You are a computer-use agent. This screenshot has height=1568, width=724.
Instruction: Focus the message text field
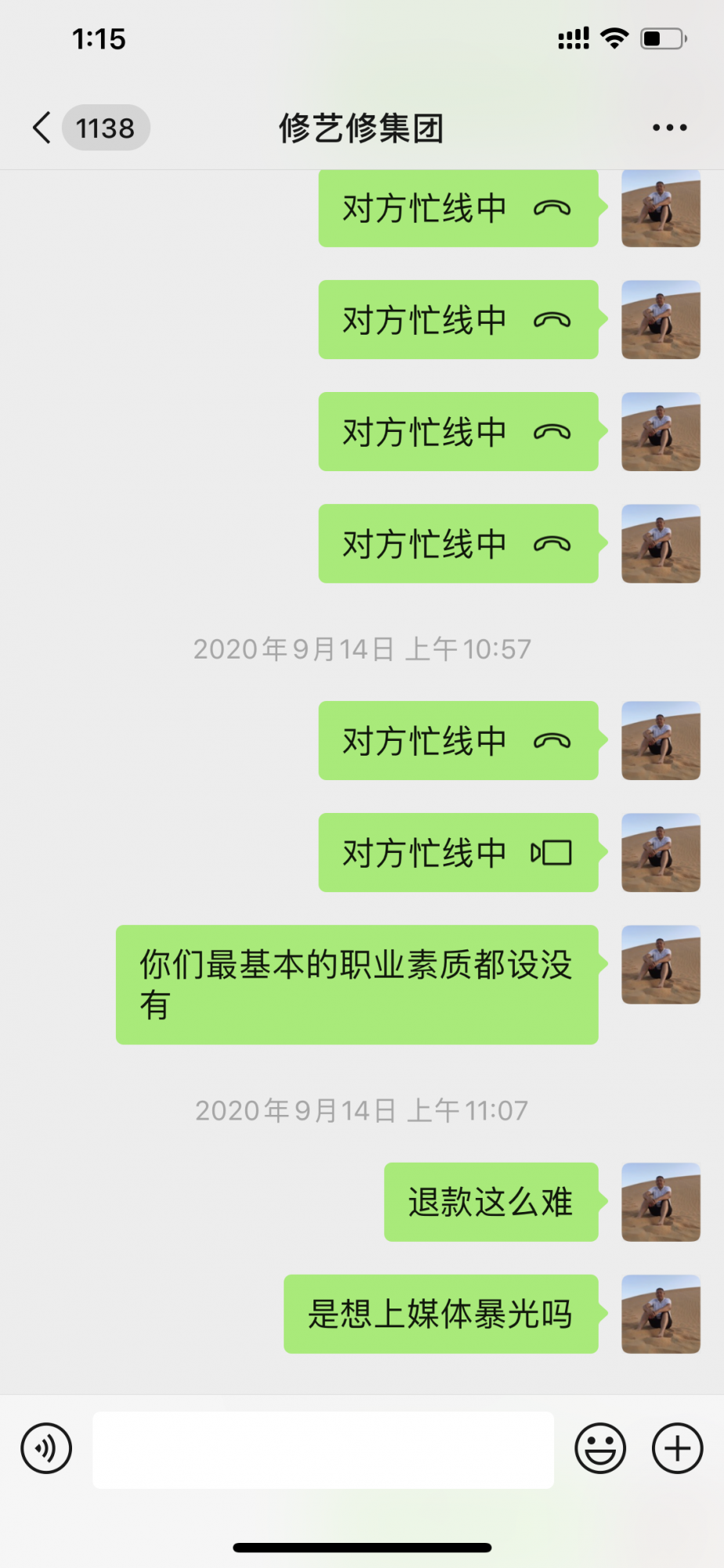pos(323,1450)
